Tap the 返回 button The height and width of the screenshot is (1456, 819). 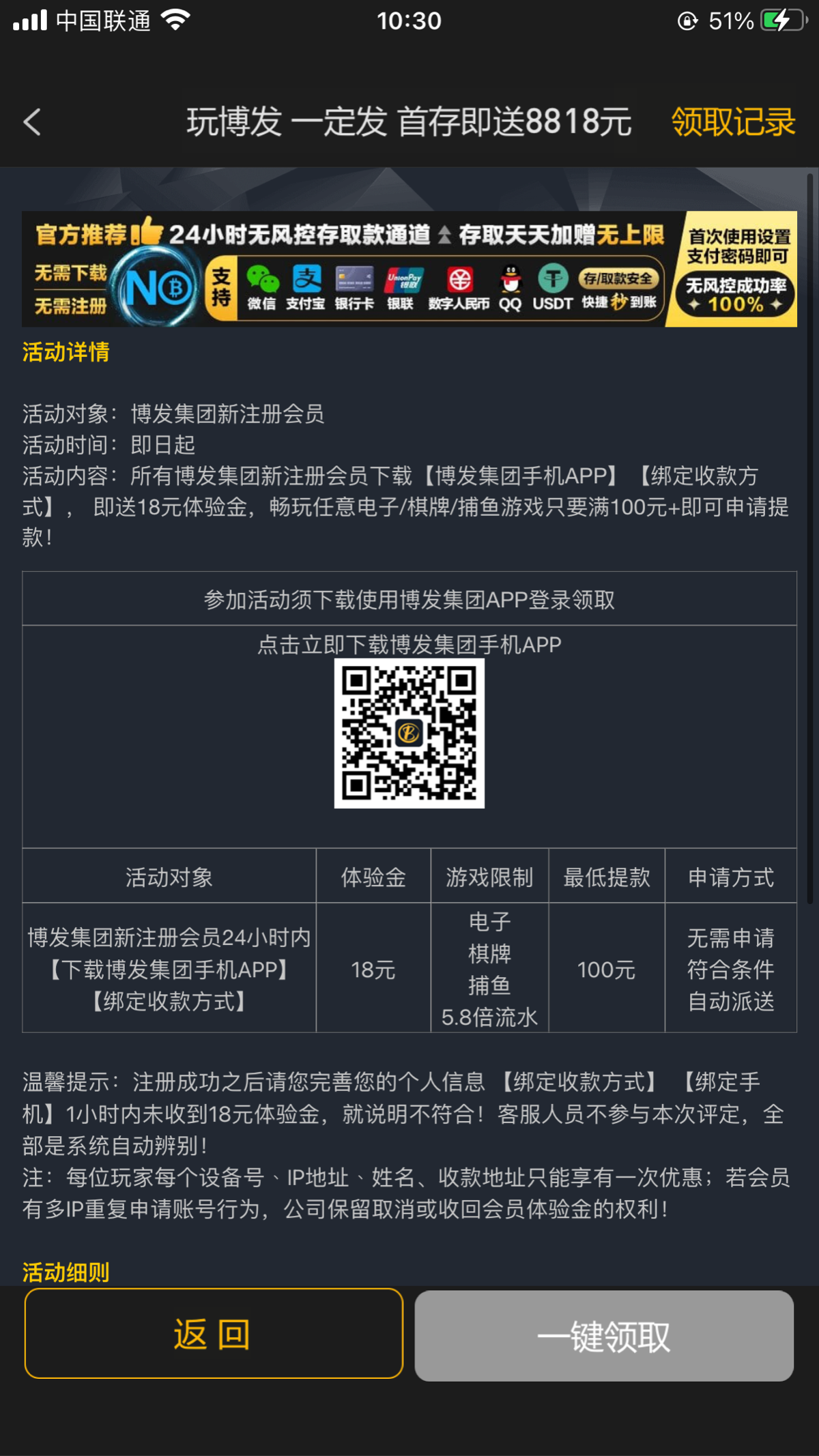tap(214, 1334)
